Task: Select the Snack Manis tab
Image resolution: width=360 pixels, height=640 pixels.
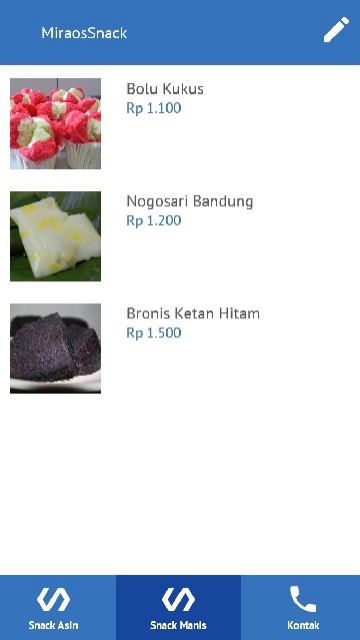Action: 178,608
